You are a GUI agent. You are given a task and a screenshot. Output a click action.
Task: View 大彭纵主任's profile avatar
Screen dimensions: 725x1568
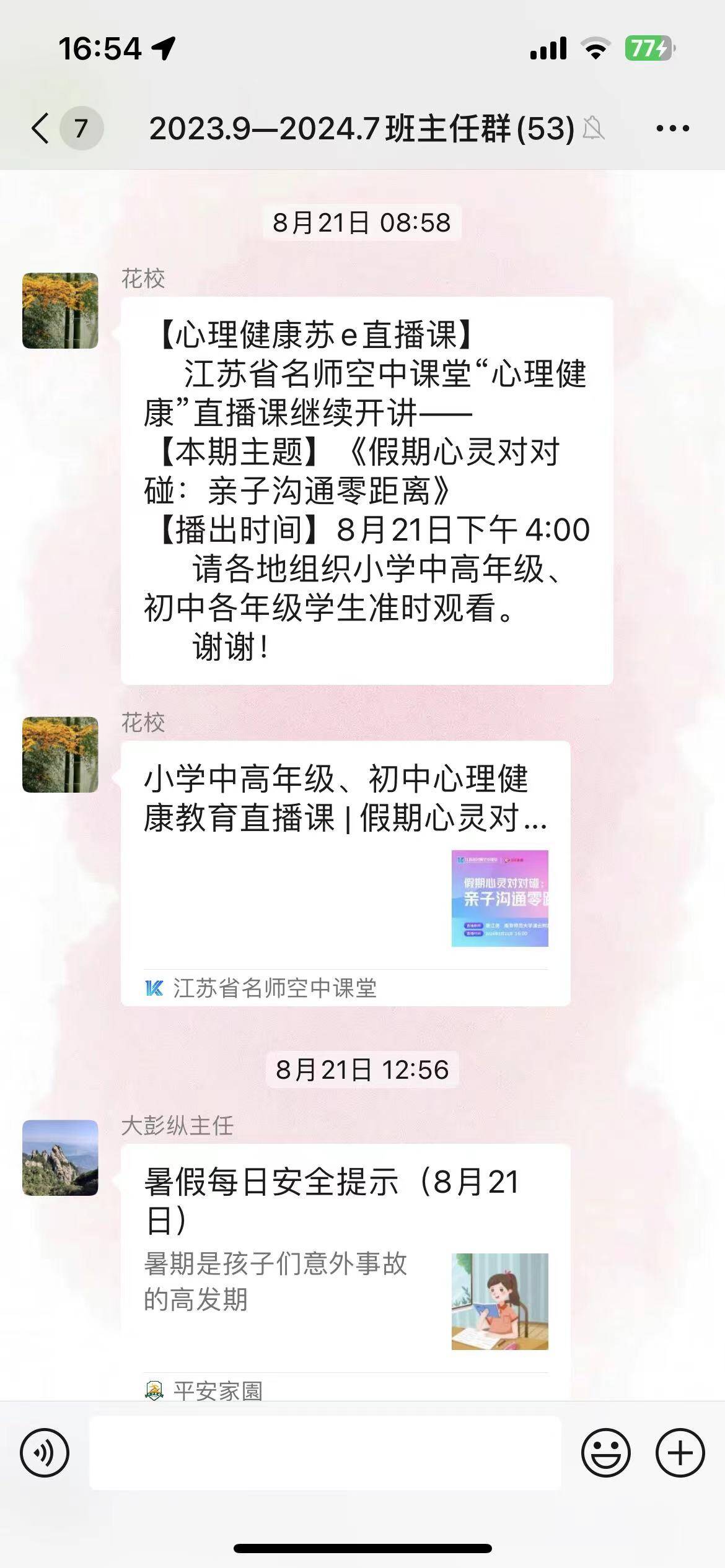coord(60,1157)
